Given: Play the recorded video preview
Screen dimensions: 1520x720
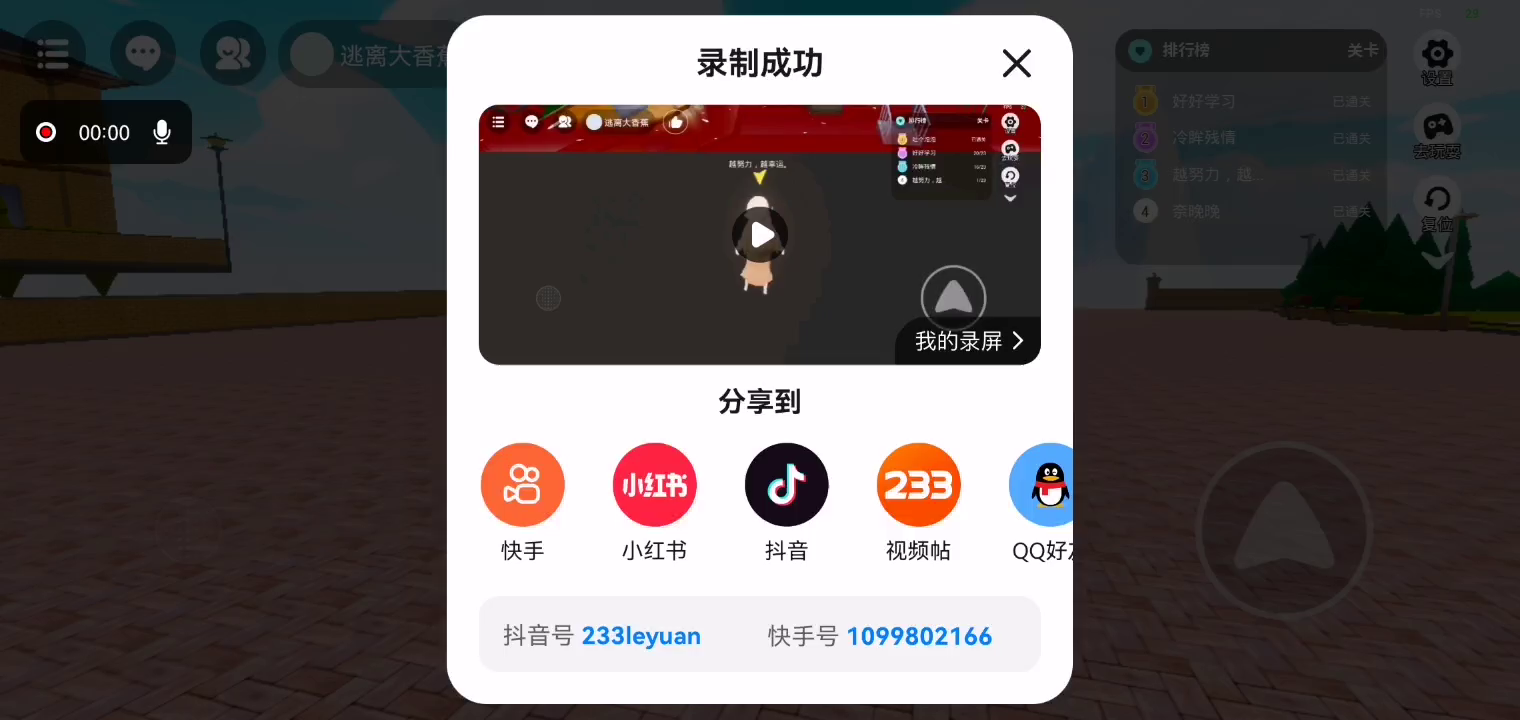Looking at the screenshot, I should tap(760, 235).
